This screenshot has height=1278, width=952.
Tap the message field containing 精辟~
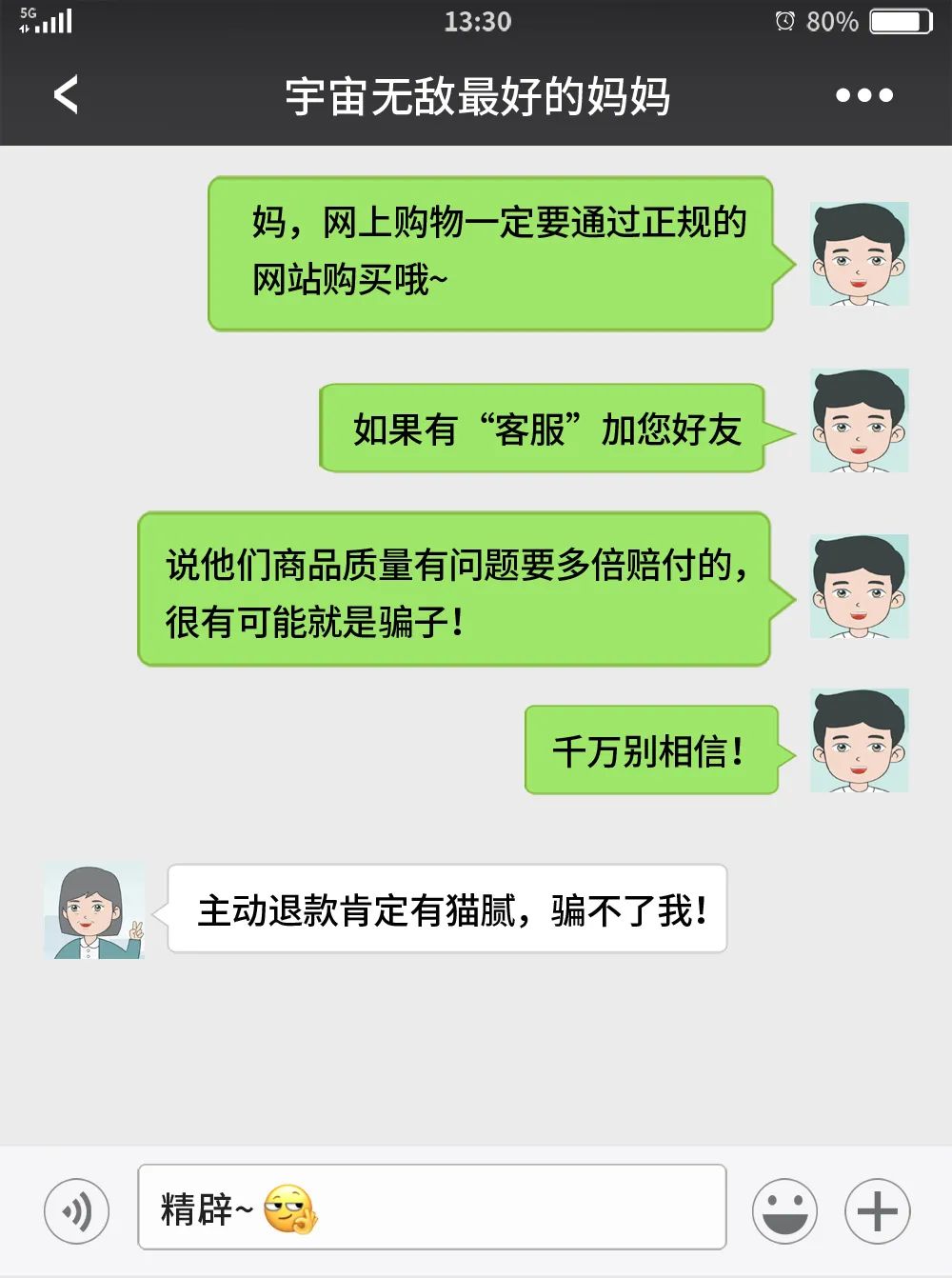point(431,1207)
